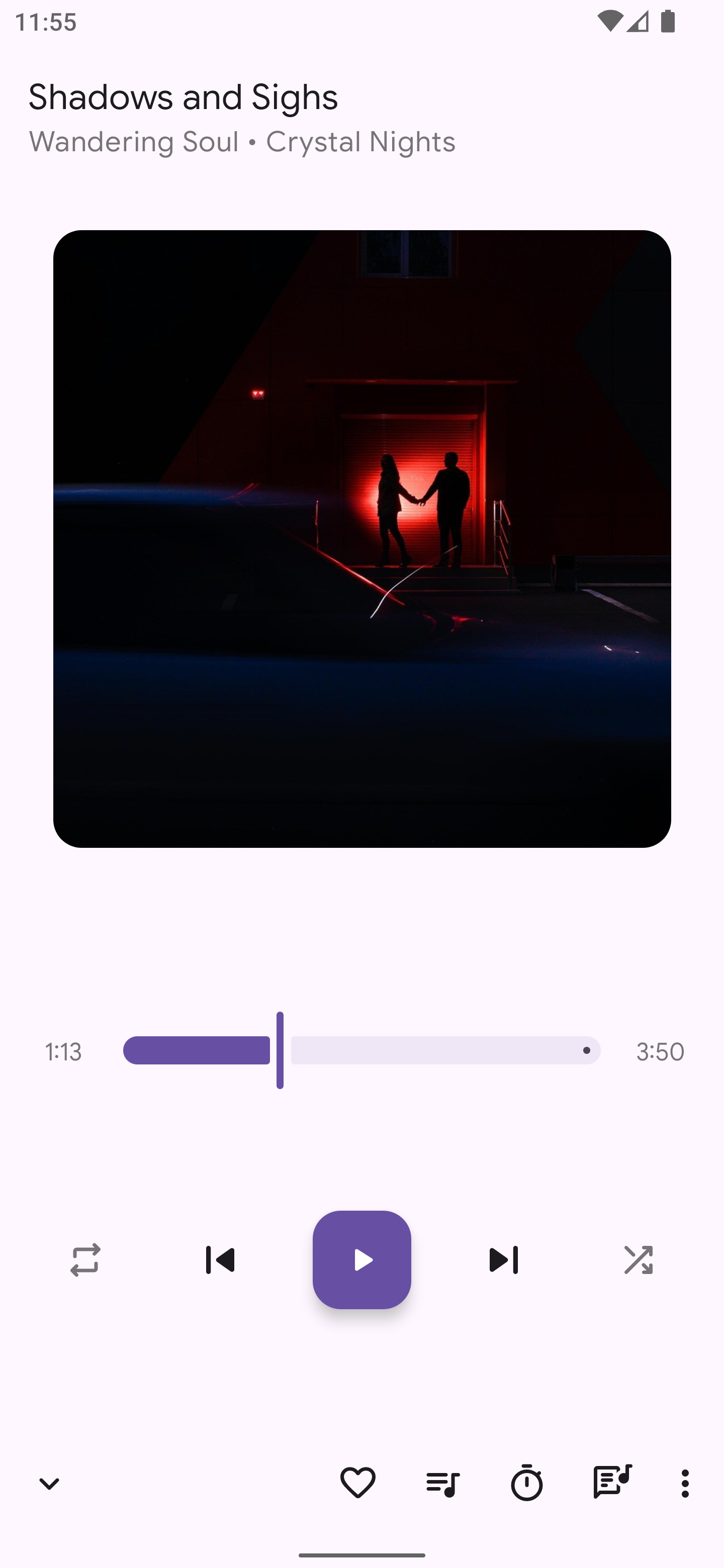Restart or go to previous track
This screenshot has height=1568, width=724.
(x=220, y=1260)
